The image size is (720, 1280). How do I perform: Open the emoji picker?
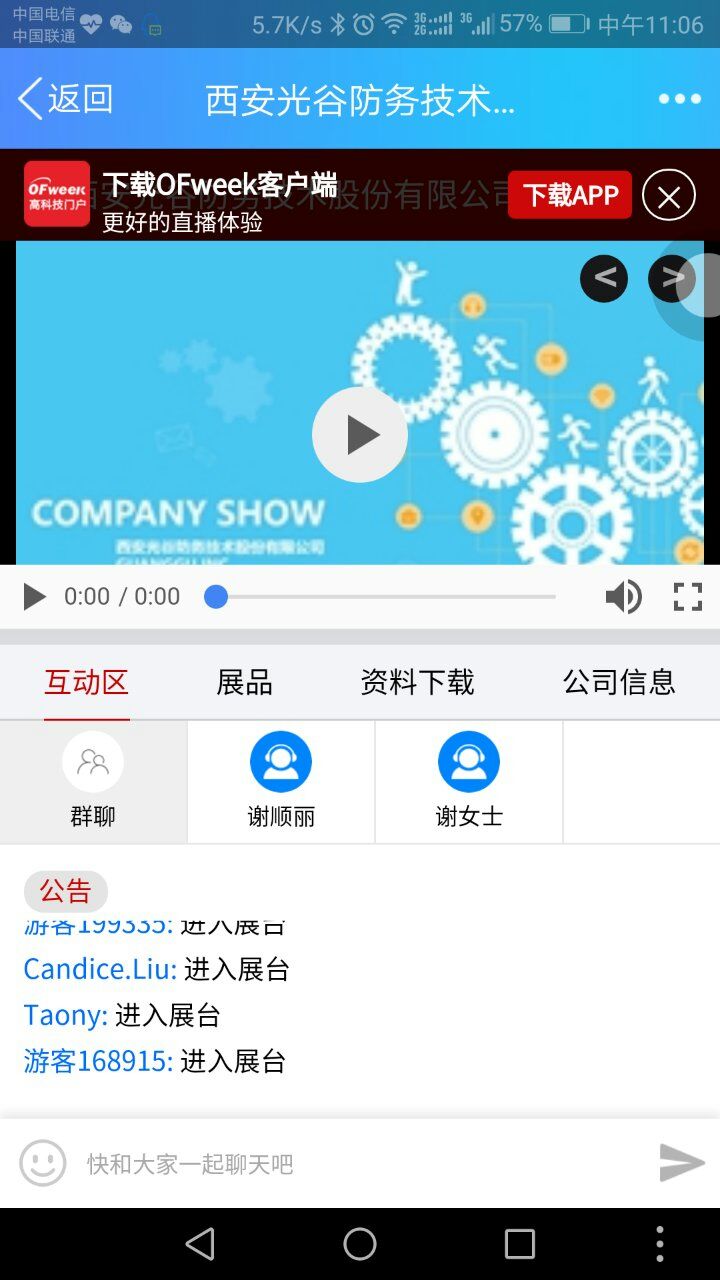click(x=43, y=1163)
